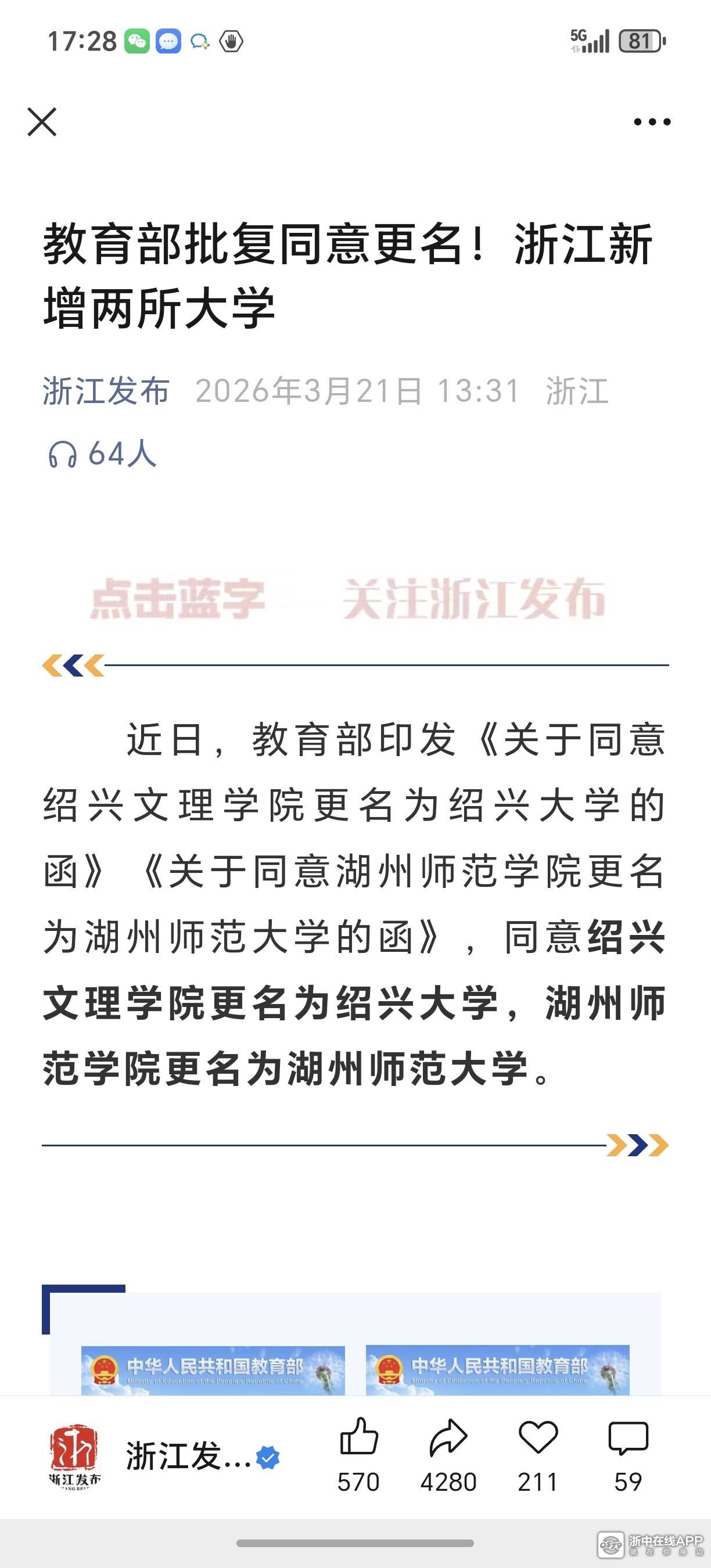Image resolution: width=711 pixels, height=1568 pixels.
Task: Open the three-dot overflow menu
Action: point(652,122)
